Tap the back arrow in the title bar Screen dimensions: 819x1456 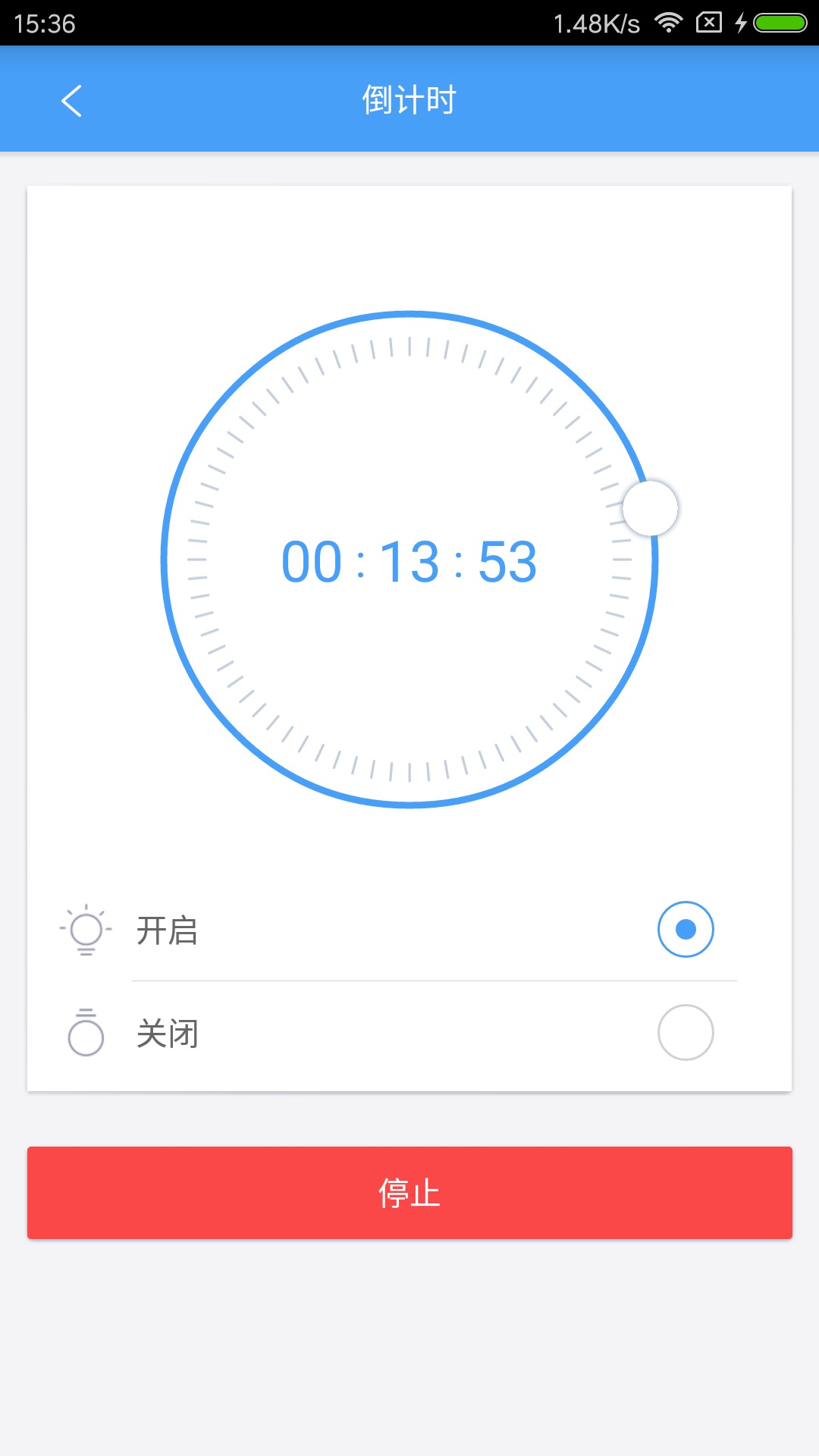(71, 100)
